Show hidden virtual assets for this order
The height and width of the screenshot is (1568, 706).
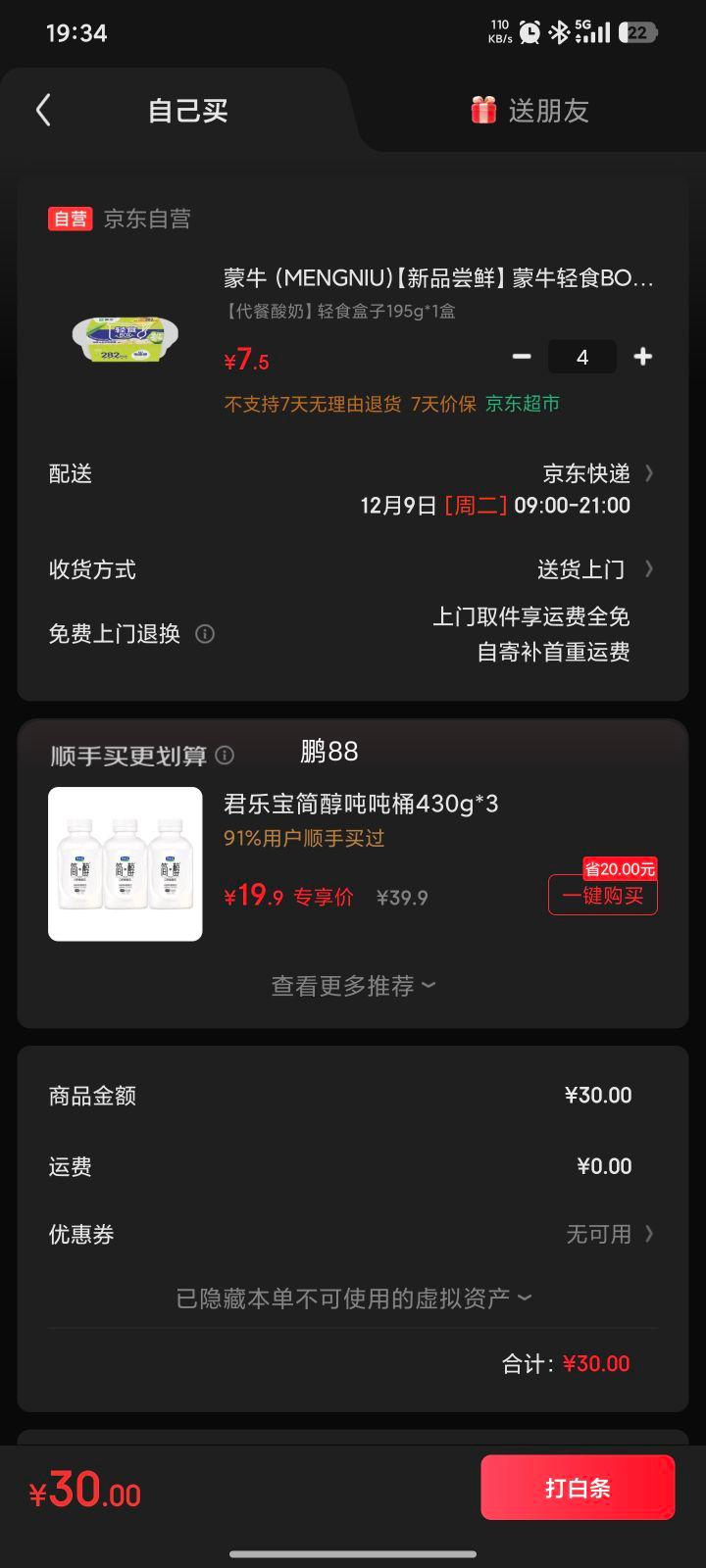352,1297
